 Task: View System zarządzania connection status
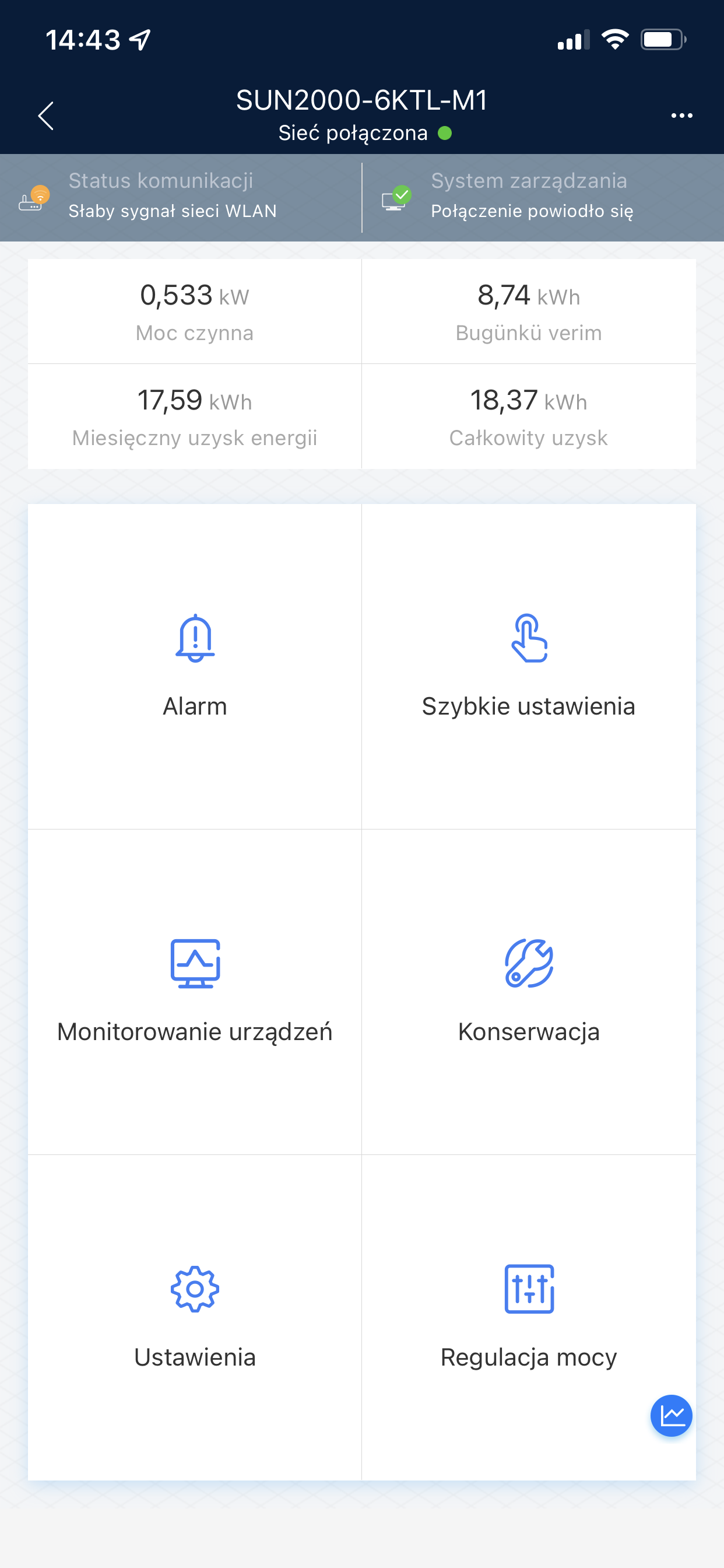click(x=543, y=197)
